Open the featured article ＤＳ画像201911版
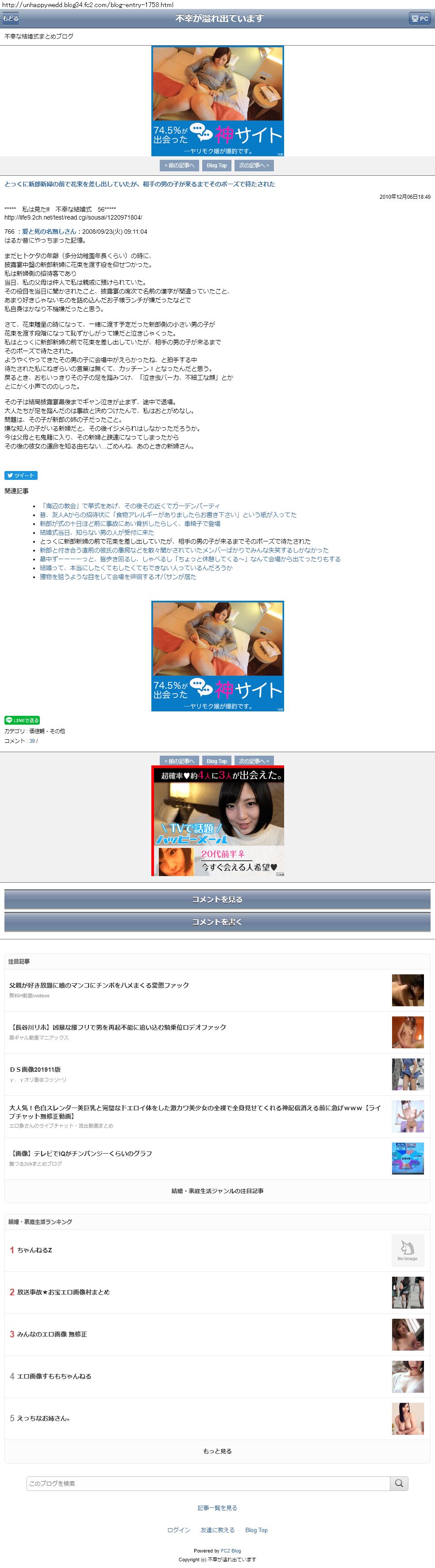435x1568 pixels. tap(35, 1069)
